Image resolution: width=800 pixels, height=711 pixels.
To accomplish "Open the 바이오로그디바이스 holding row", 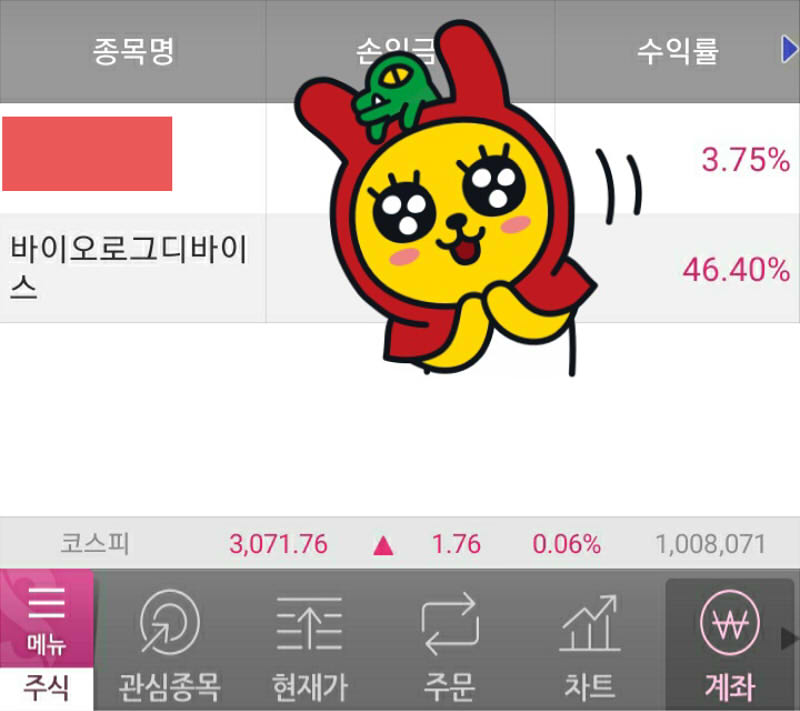I will click(x=130, y=268).
